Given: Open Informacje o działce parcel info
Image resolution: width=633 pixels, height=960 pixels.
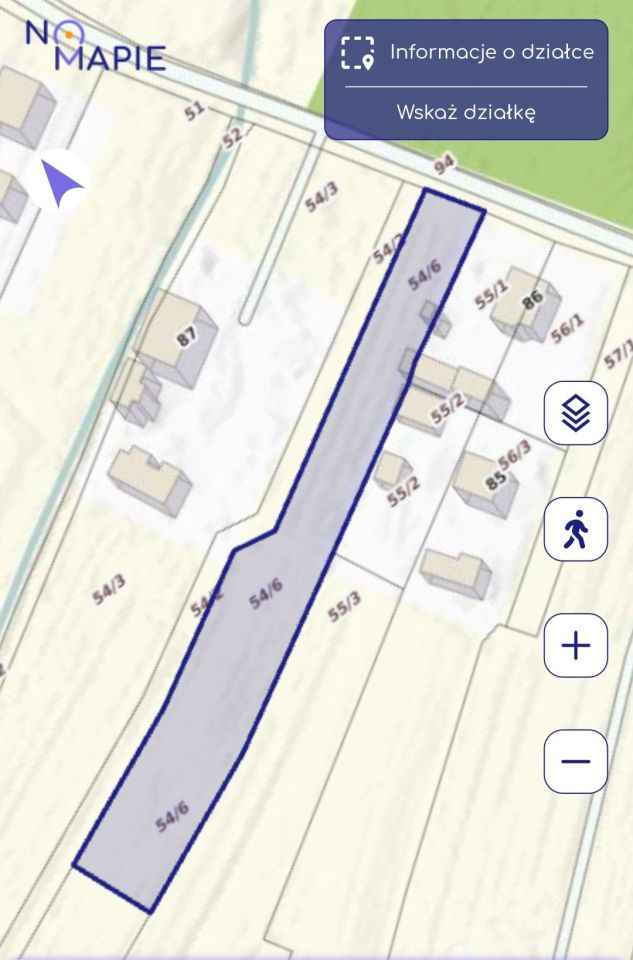Looking at the screenshot, I should coord(466,52).
